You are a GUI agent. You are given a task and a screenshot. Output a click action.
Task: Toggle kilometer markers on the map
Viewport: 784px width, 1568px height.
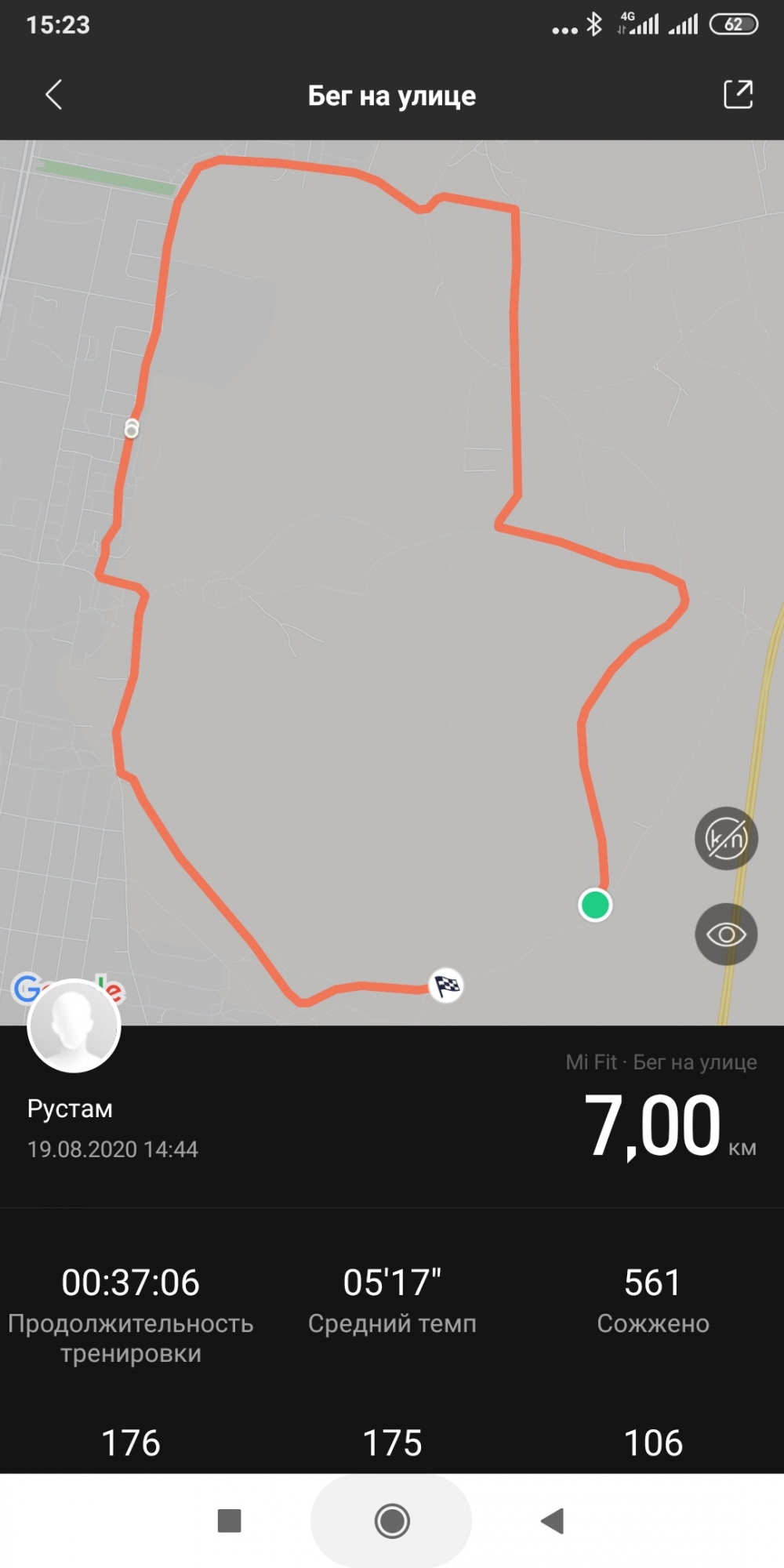[x=726, y=838]
